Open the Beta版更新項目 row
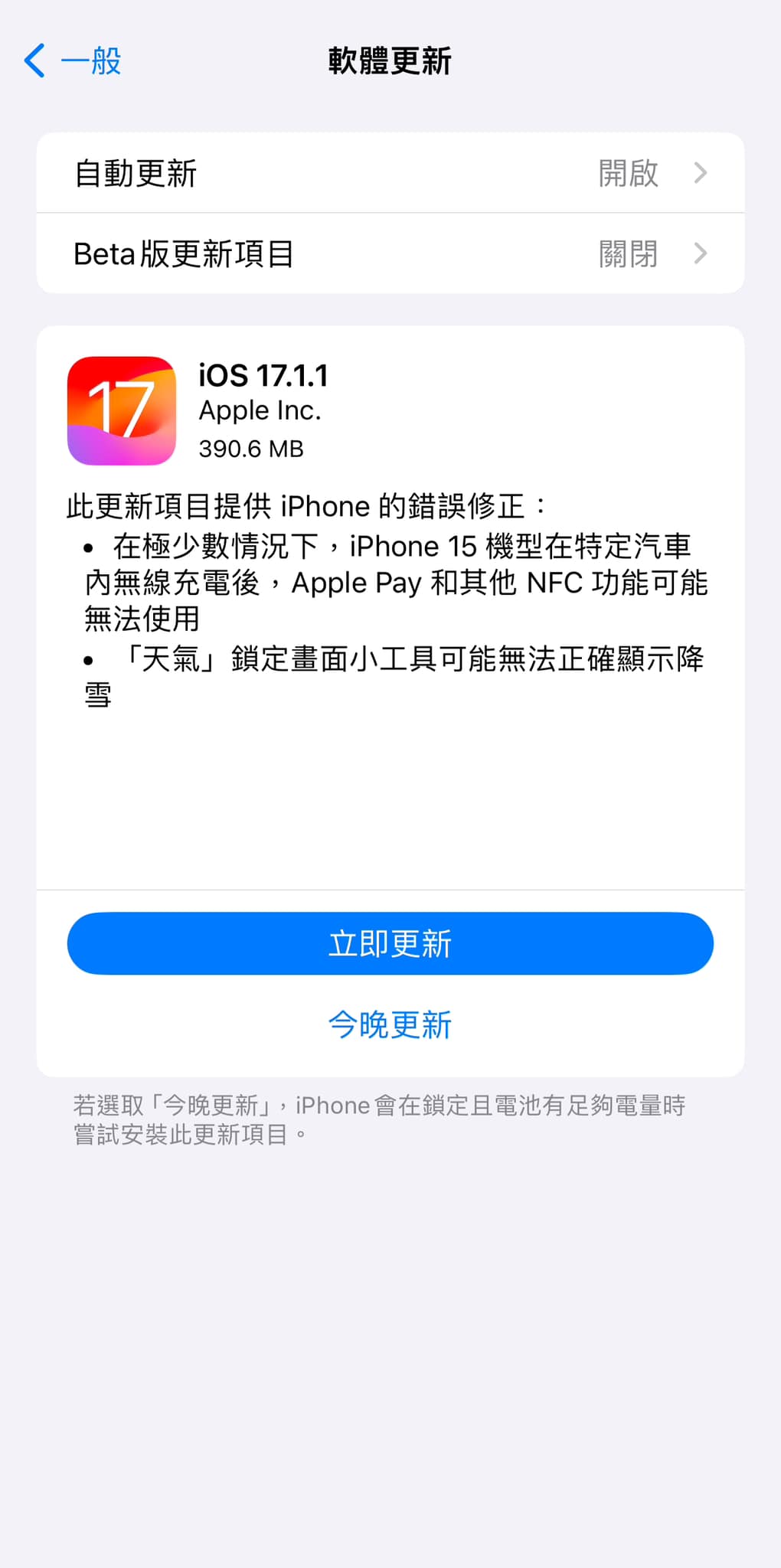This screenshot has width=781, height=1568. tap(390, 253)
